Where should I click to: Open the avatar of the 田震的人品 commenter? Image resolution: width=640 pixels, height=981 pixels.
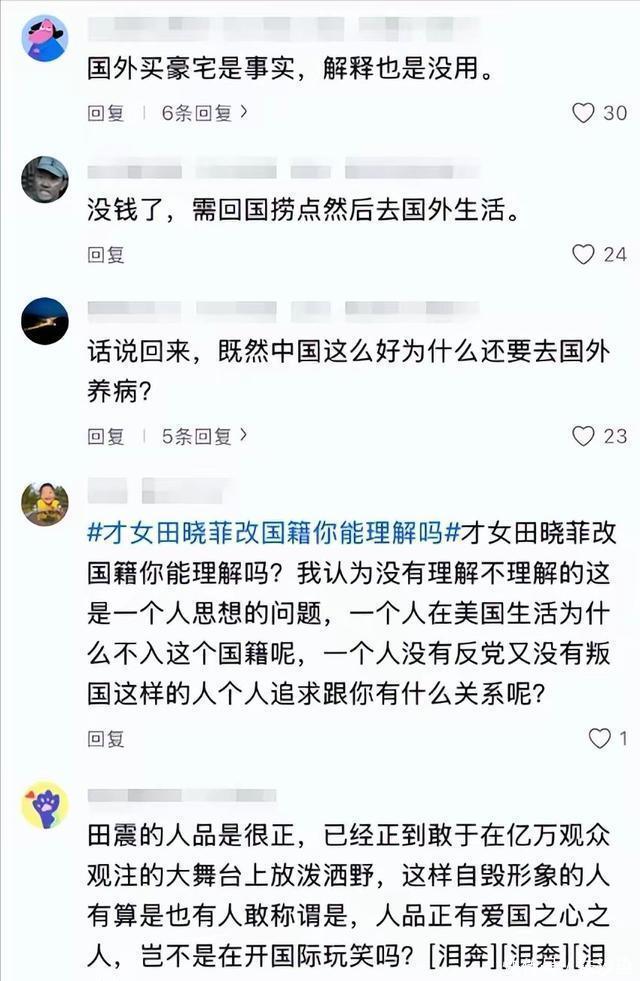45,806
